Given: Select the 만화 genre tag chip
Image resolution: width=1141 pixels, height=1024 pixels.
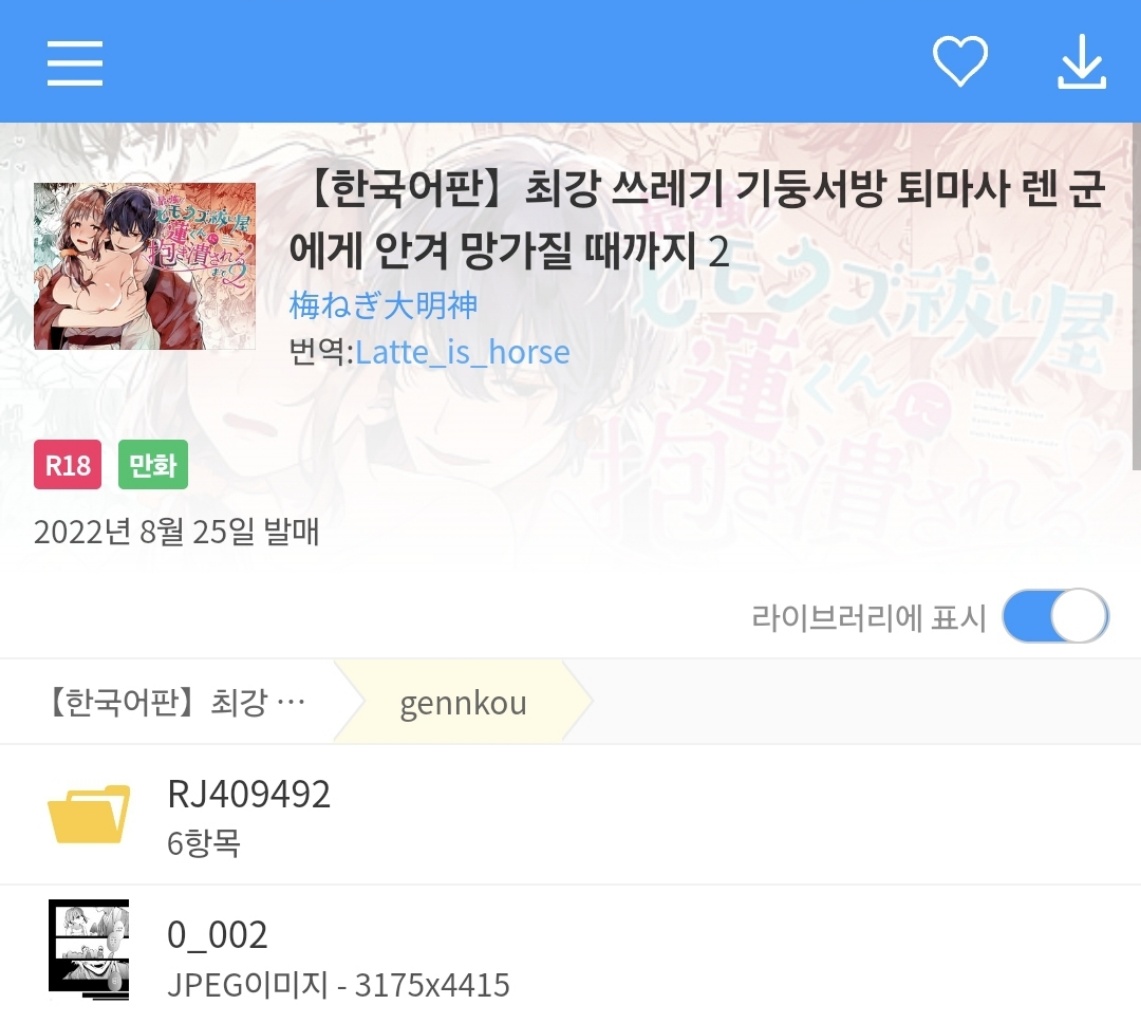Looking at the screenshot, I should pos(153,466).
